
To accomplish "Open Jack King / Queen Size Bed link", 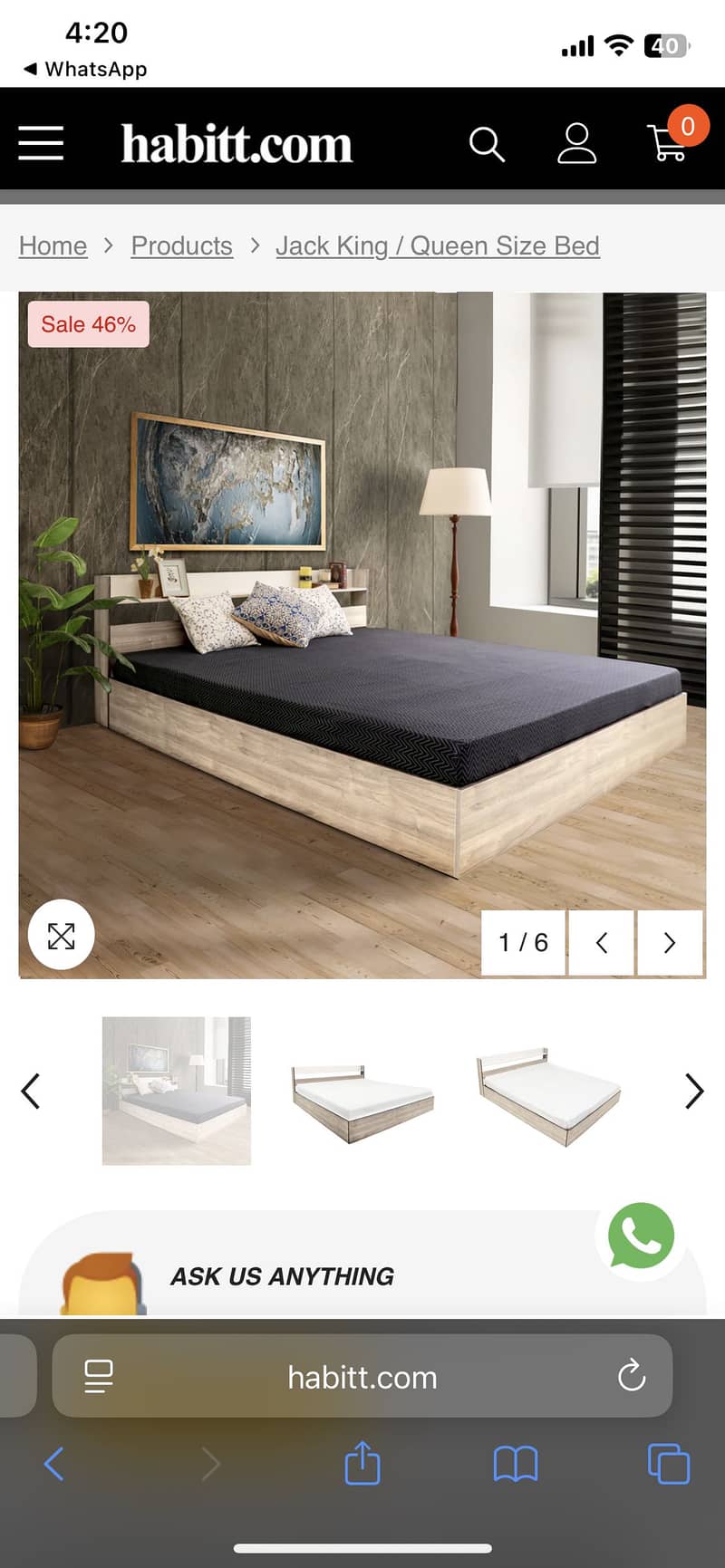I will [438, 245].
